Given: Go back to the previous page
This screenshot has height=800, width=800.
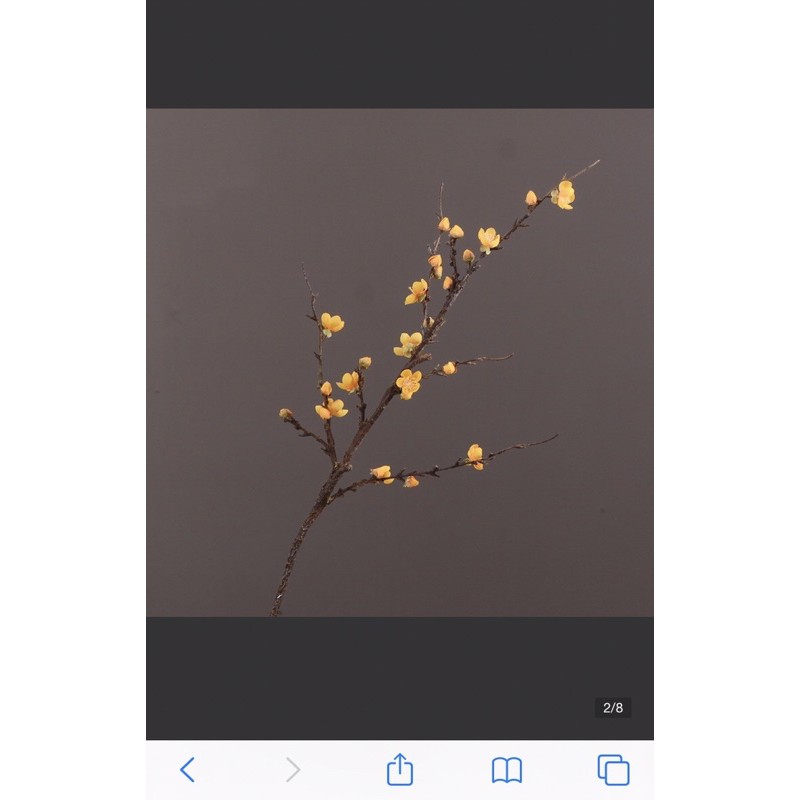Looking at the screenshot, I should point(187,769).
